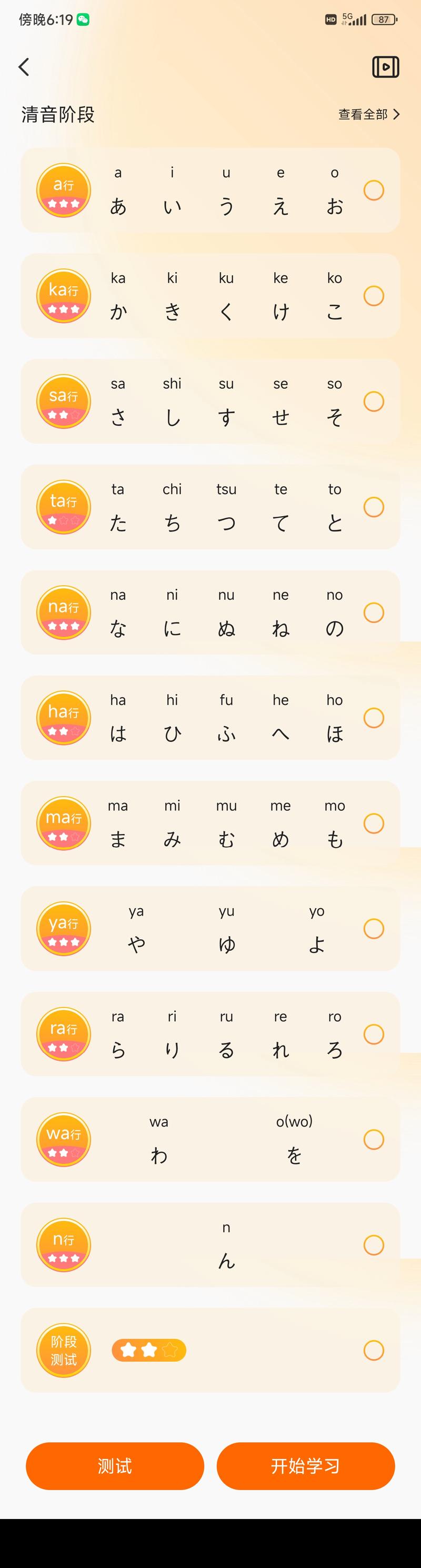Mark the ta行 row as selected
Image resolution: width=421 pixels, height=1568 pixels.
pos(374,507)
